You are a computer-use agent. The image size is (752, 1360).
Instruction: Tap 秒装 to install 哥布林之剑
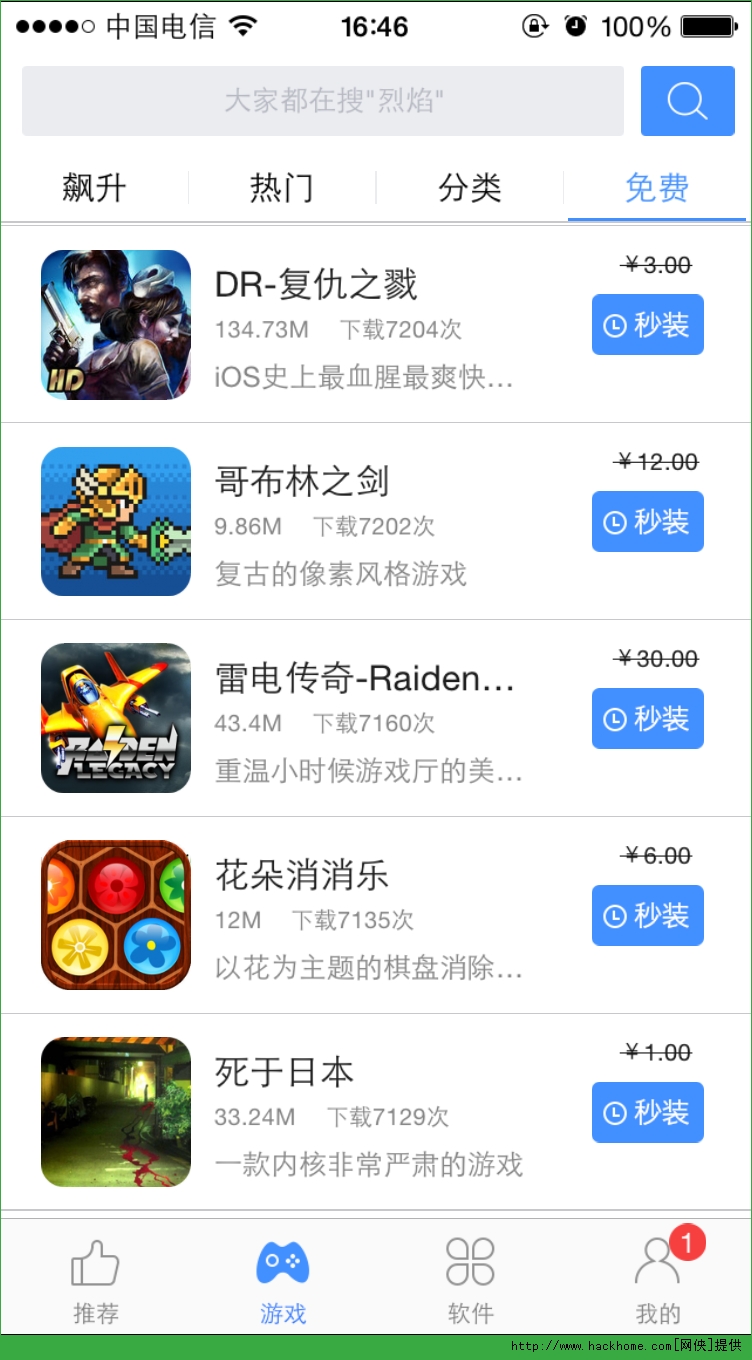pos(647,521)
